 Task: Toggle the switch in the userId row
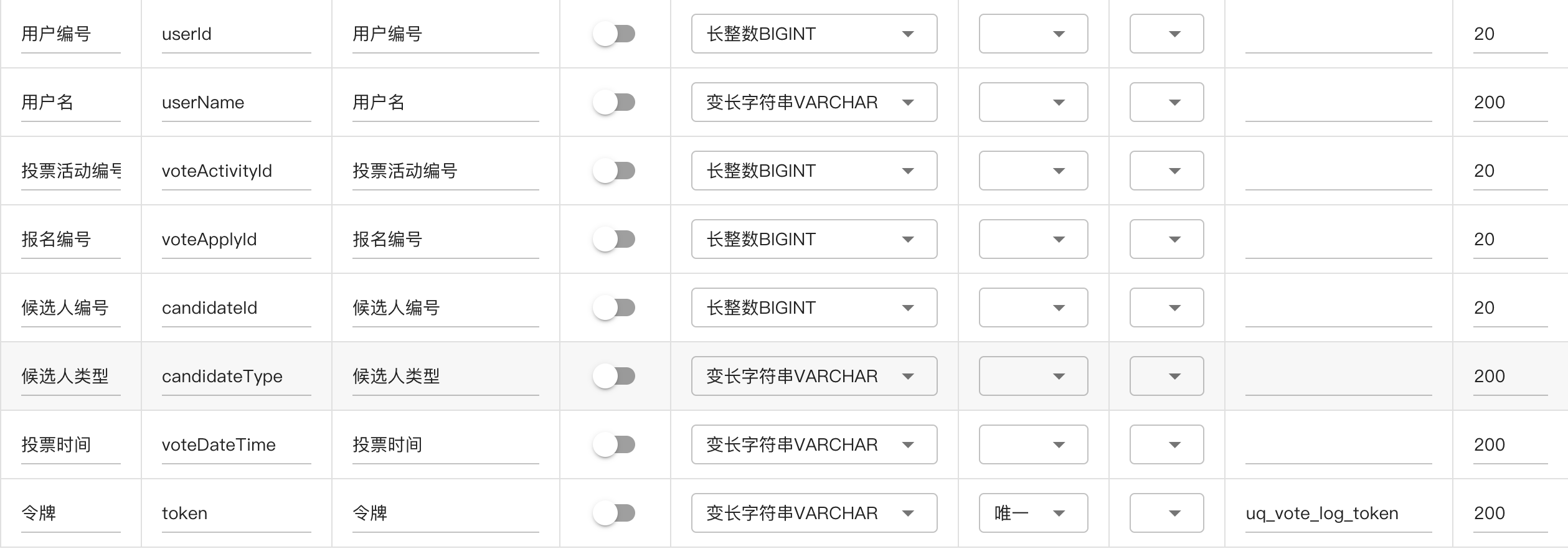614,34
